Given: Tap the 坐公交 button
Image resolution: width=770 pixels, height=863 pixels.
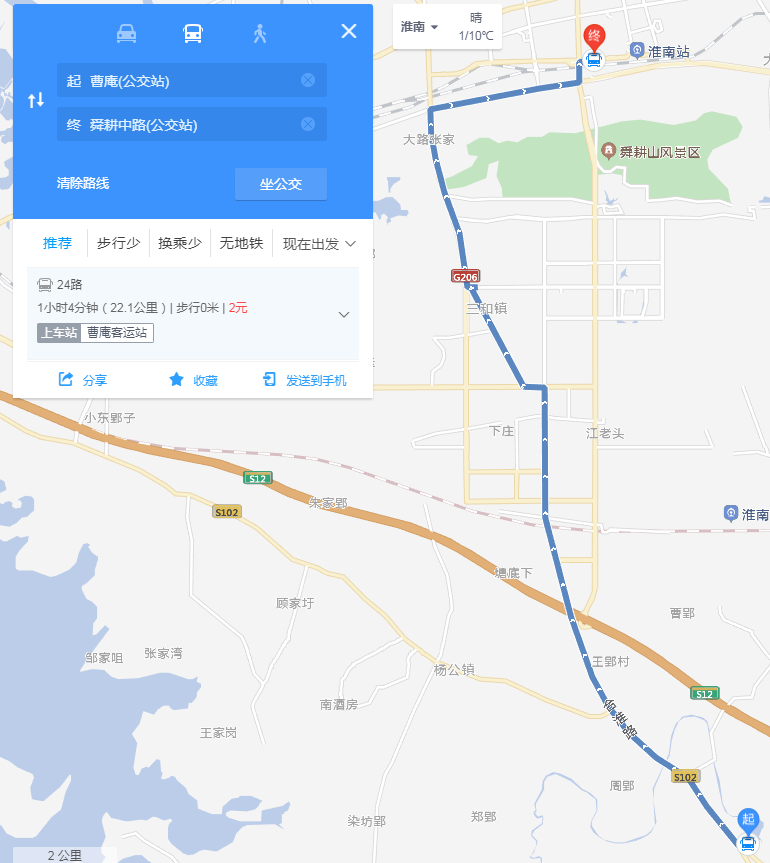Looking at the screenshot, I should pyautogui.click(x=280, y=184).
